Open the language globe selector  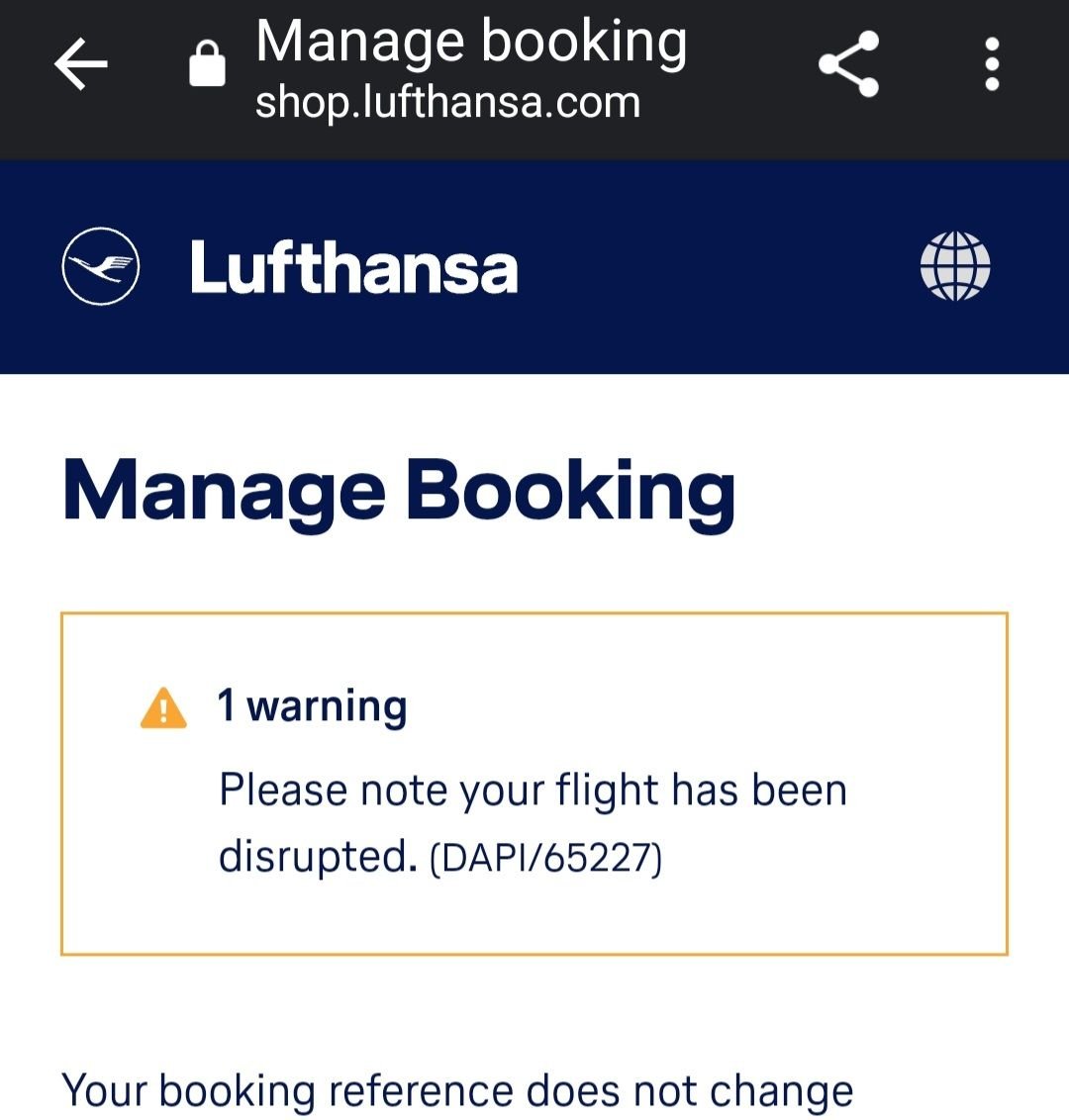tap(955, 266)
